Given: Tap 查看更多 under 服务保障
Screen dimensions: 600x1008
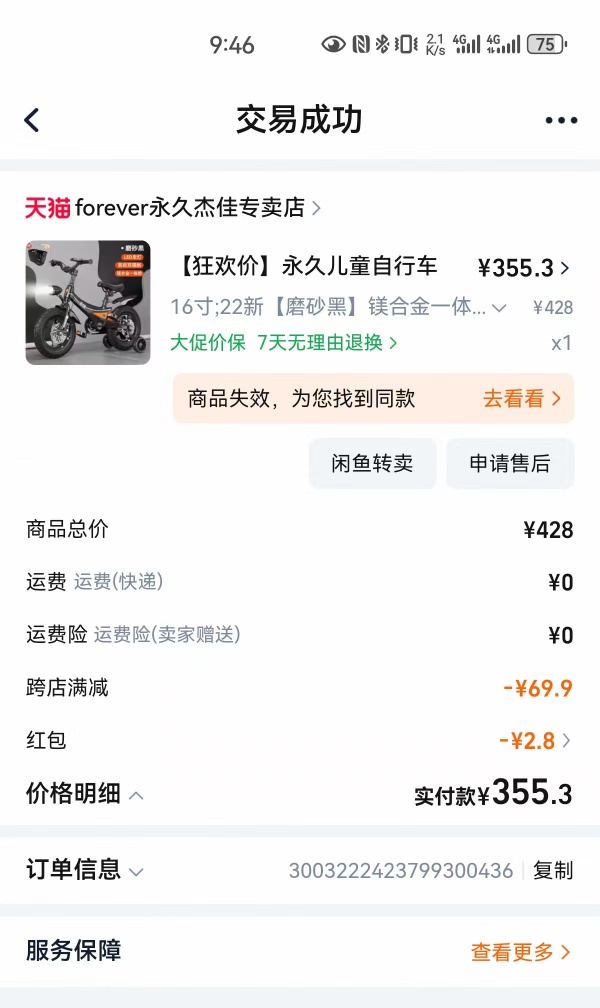Looking at the screenshot, I should [520, 952].
